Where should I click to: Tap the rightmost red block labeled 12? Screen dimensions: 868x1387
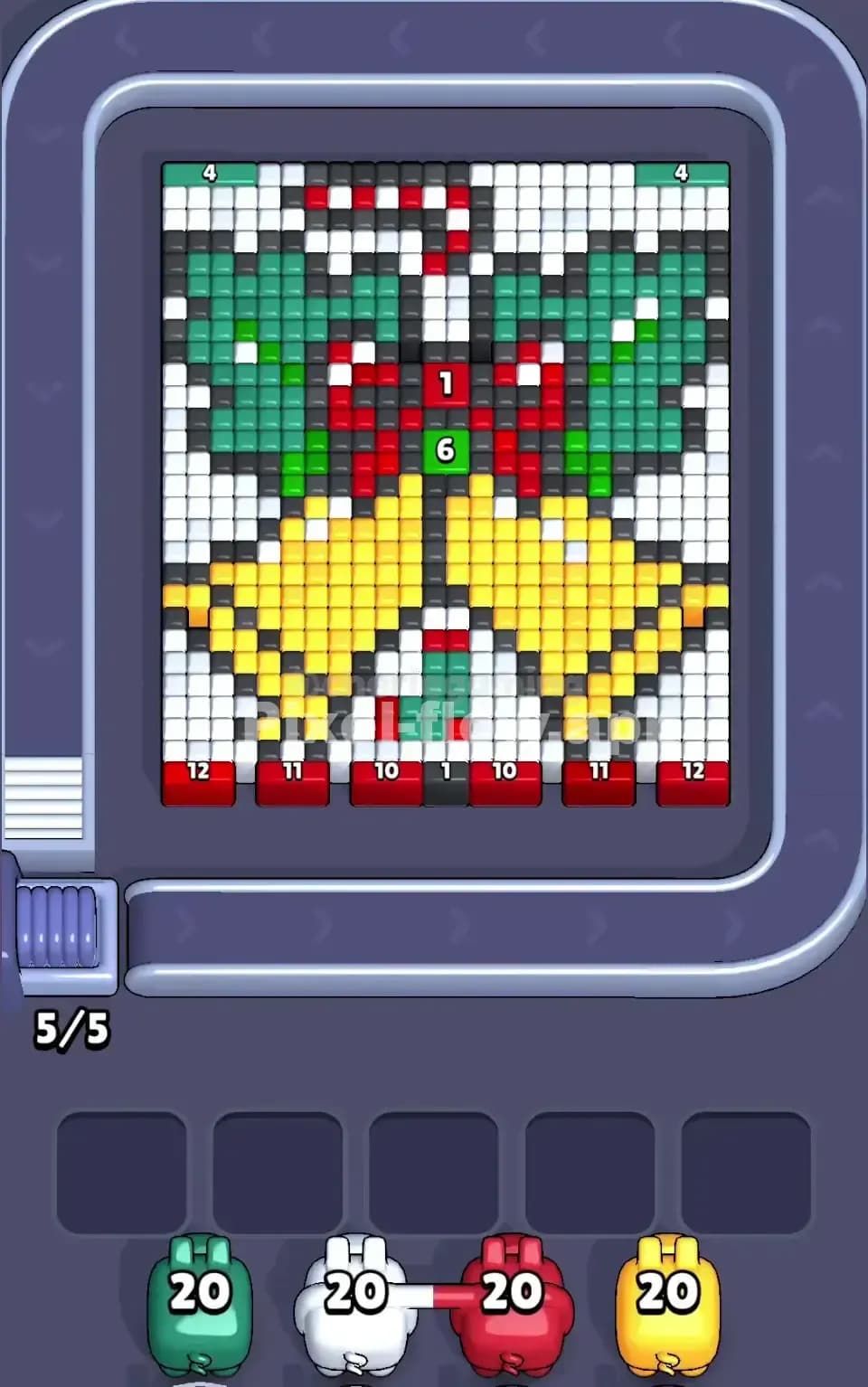692,778
